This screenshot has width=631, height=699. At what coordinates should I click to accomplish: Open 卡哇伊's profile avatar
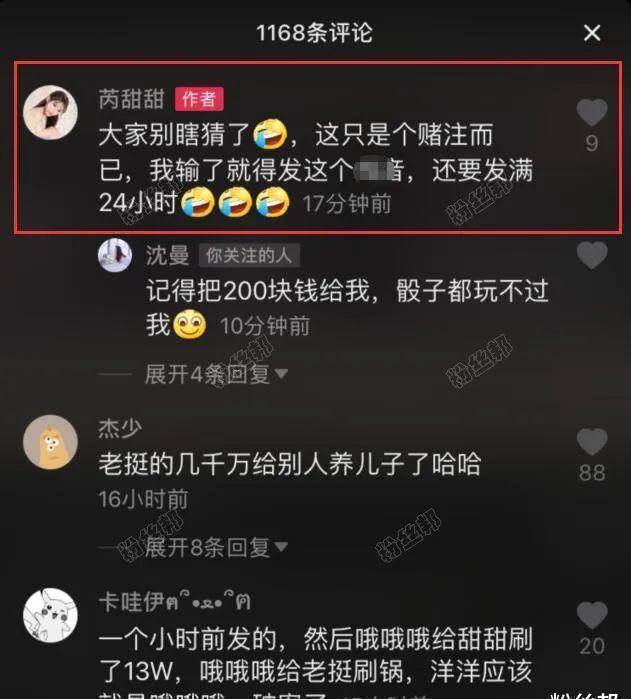coord(50,614)
